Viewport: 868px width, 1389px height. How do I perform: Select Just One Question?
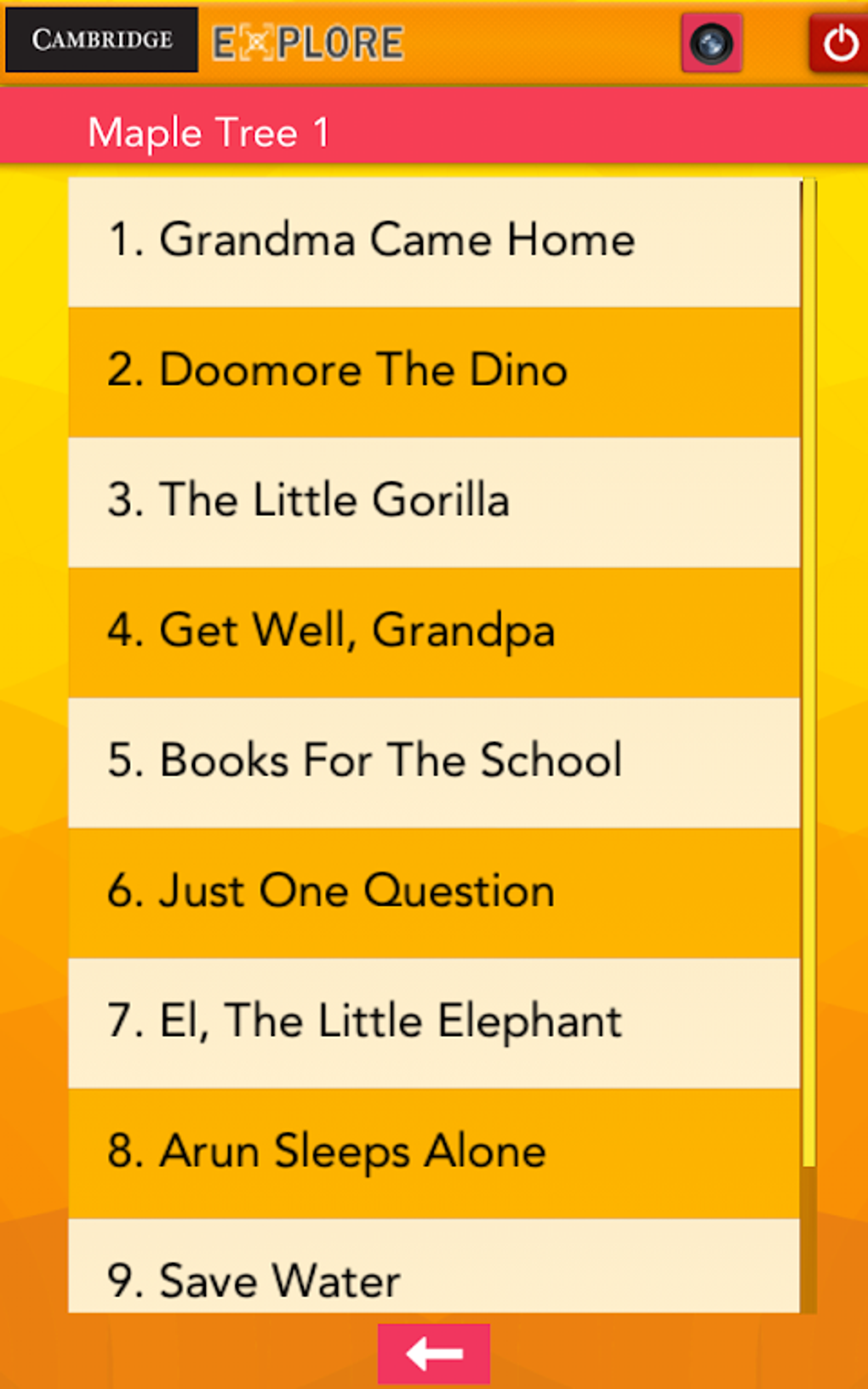click(434, 893)
